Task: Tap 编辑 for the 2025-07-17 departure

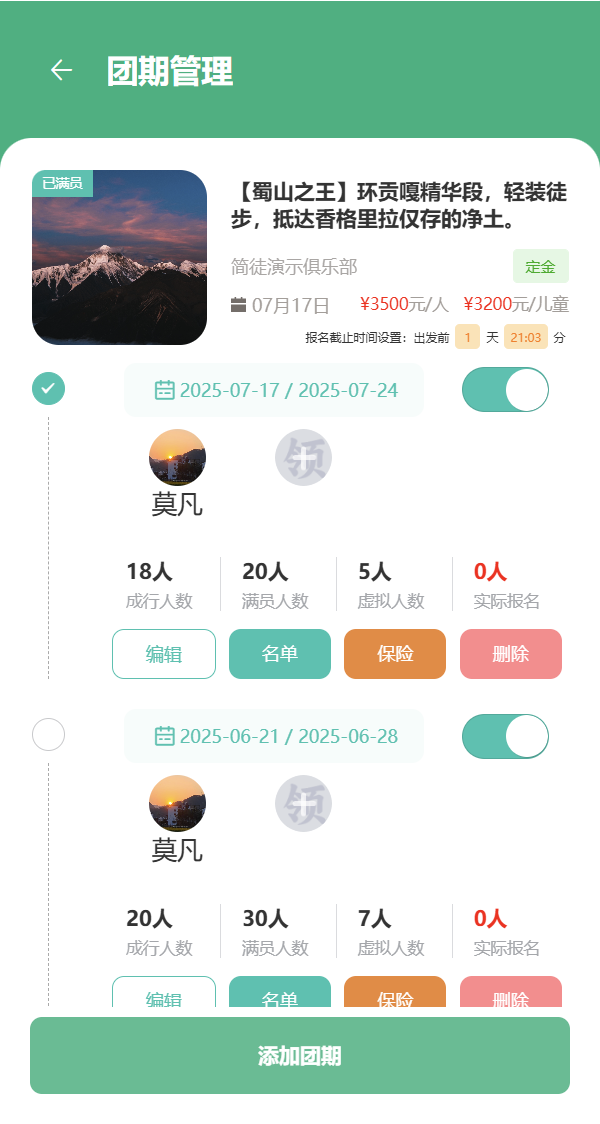Action: [164, 654]
